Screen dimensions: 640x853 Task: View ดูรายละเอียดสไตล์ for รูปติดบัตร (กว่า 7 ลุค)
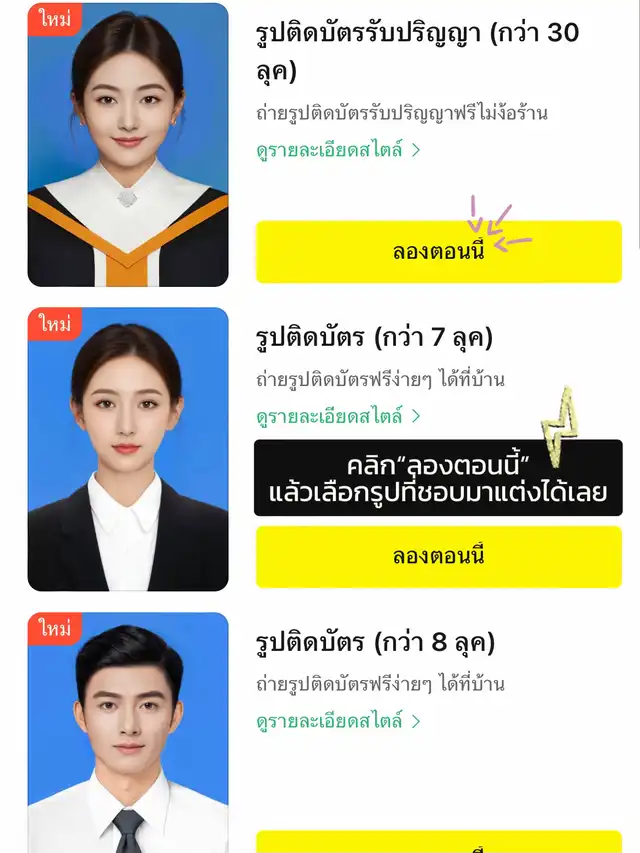pos(338,416)
